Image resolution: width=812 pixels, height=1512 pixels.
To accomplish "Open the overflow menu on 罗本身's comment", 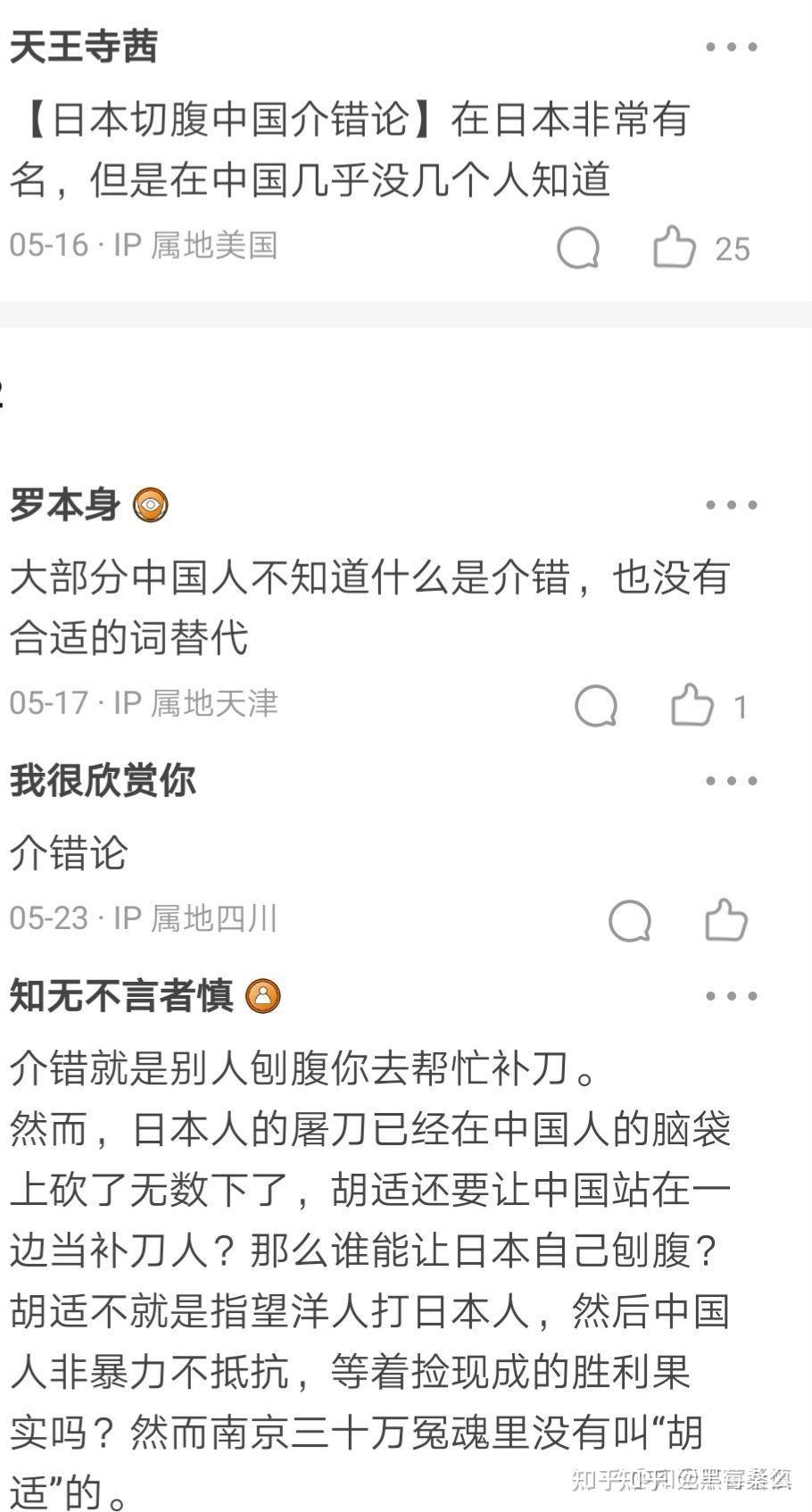I will (731, 505).
